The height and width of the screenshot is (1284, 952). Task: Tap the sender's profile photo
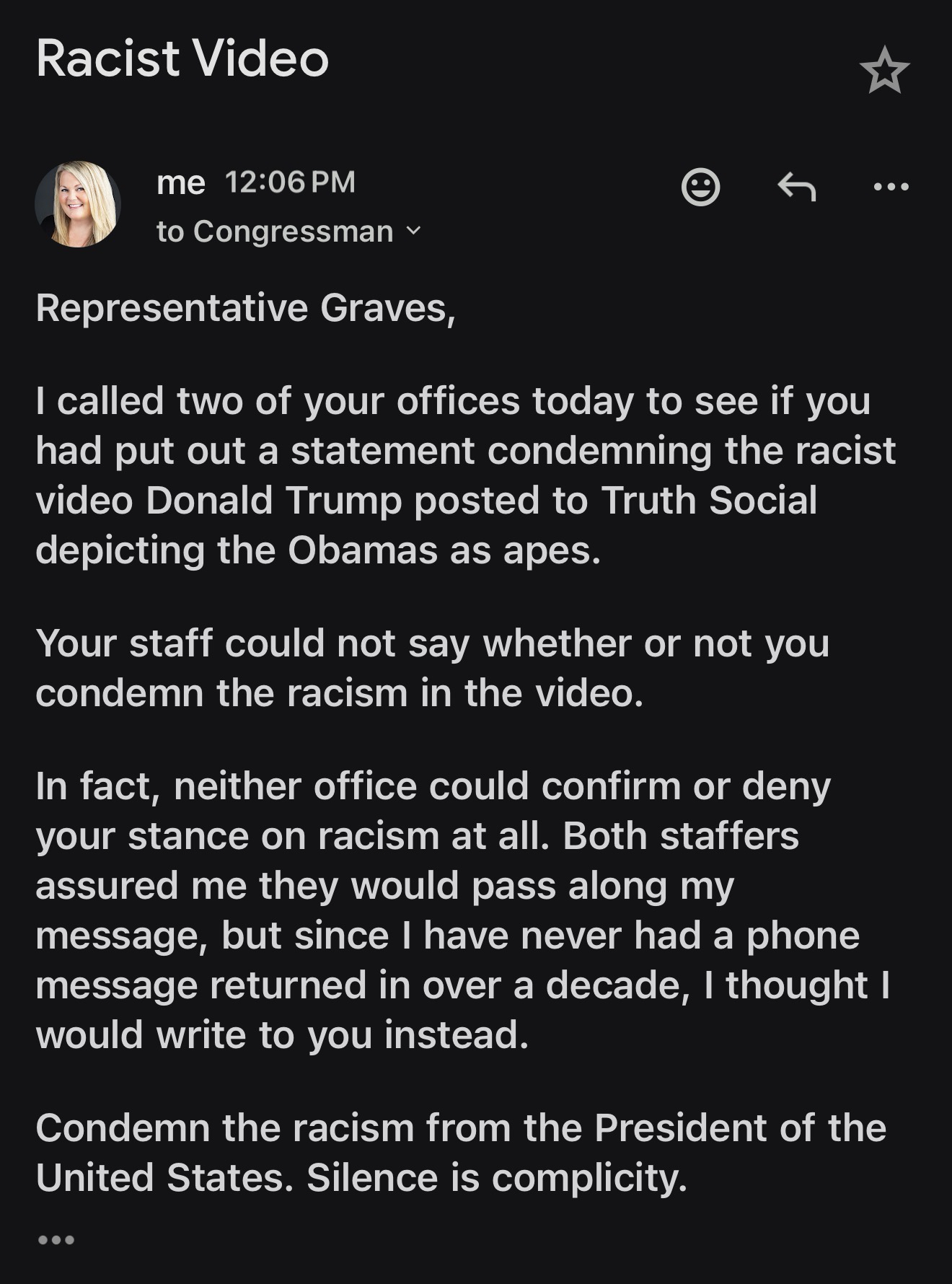click(x=78, y=204)
